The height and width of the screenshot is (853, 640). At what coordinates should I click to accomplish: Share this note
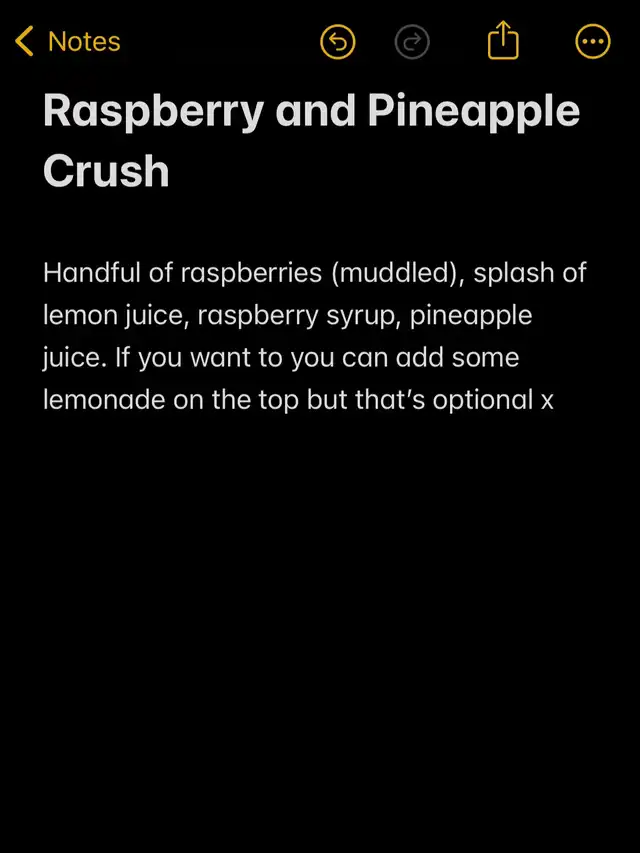(503, 41)
